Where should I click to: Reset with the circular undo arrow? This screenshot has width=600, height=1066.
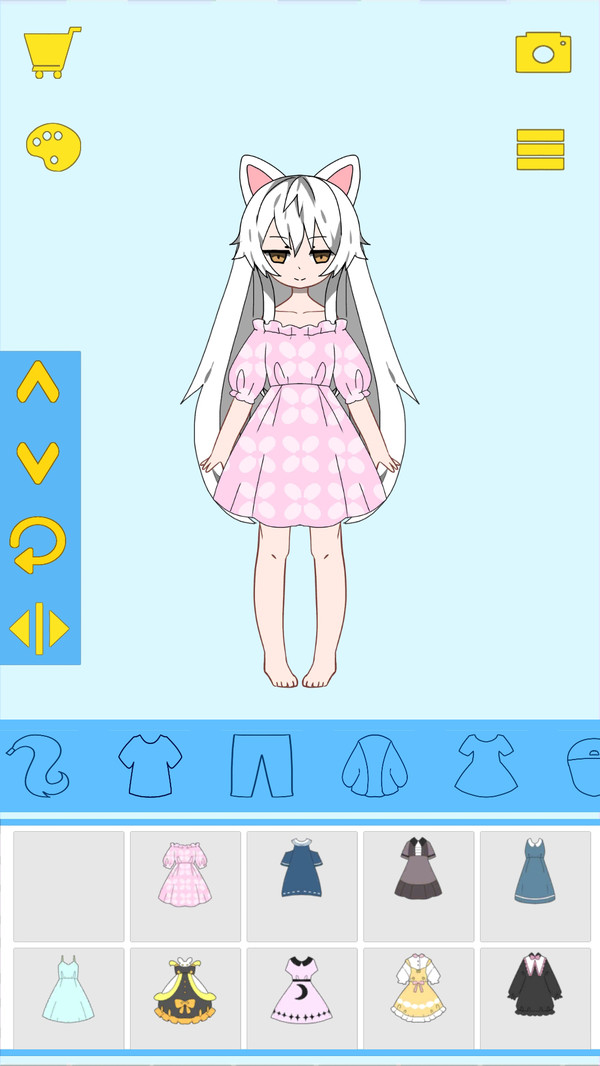coord(38,545)
